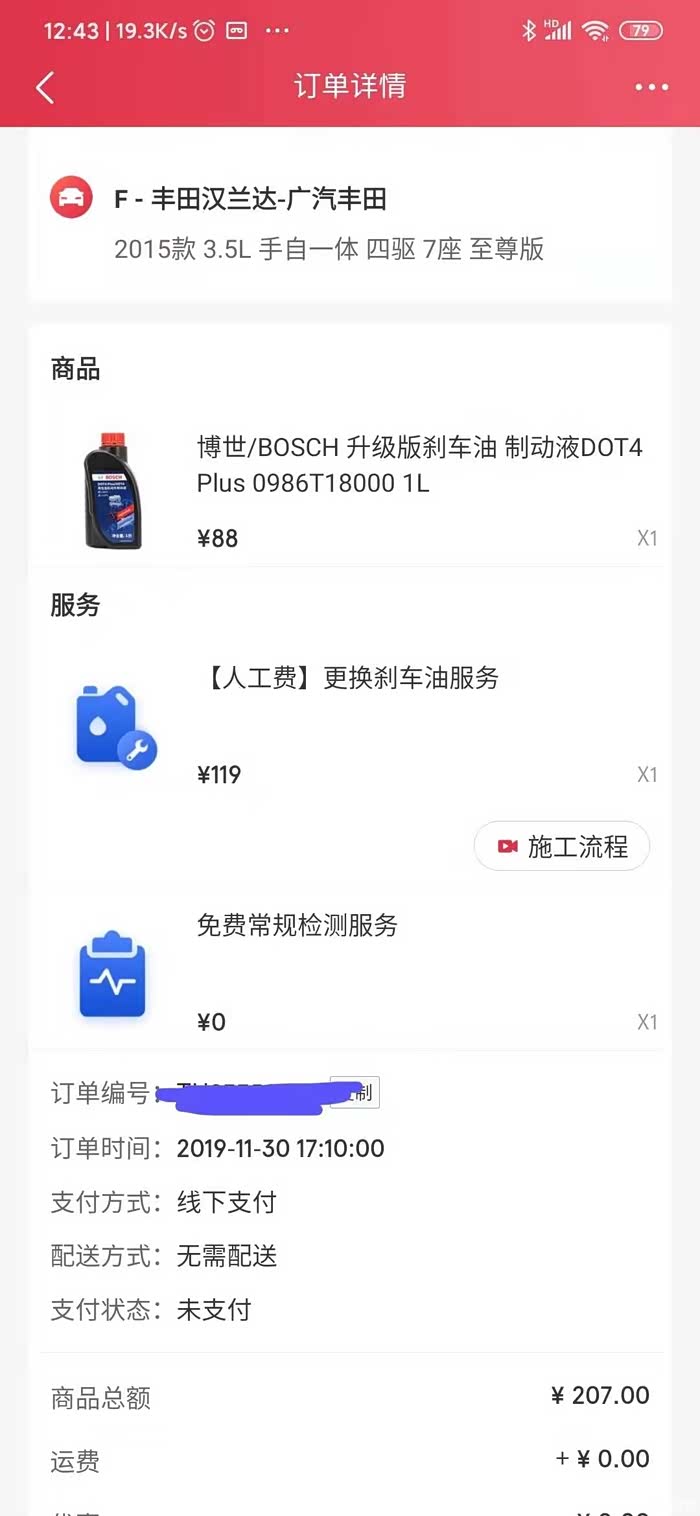Go back from the order details page
The image size is (700, 1516).
(x=45, y=87)
